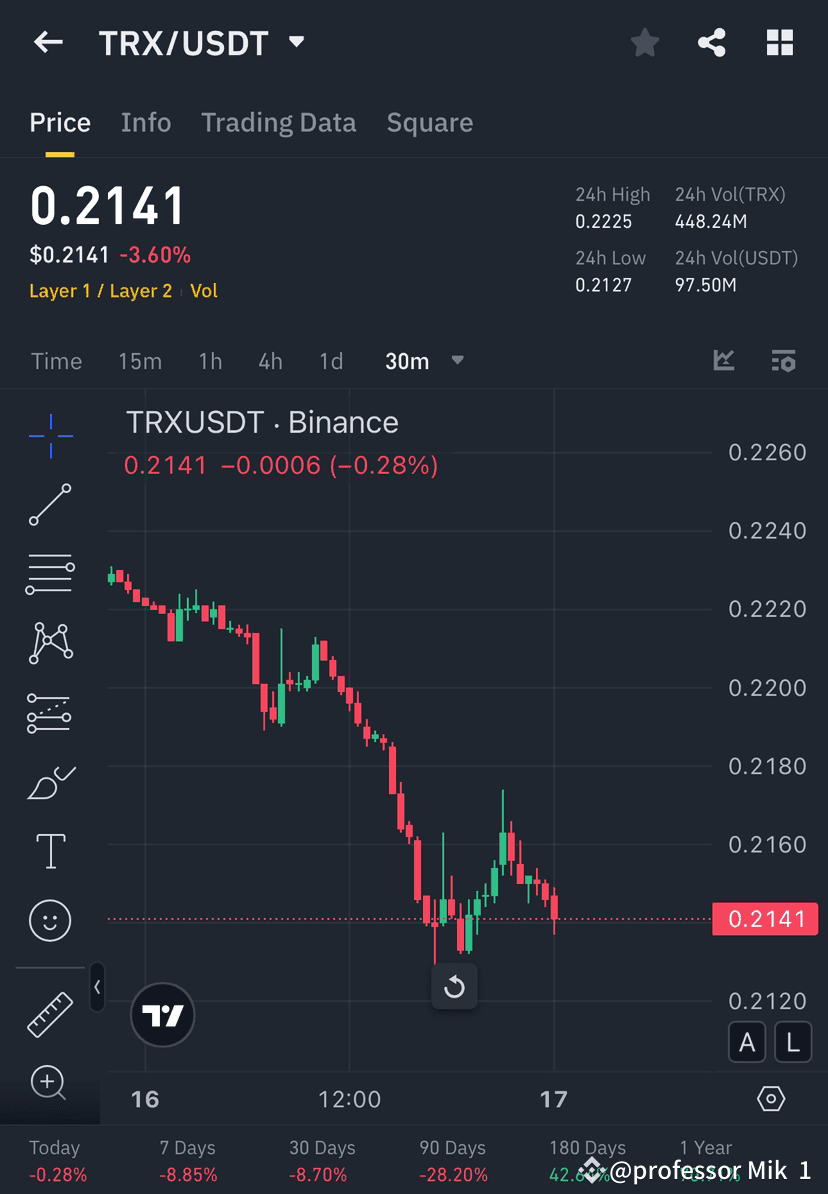Open the share icon
The height and width of the screenshot is (1194, 828).
tap(712, 42)
